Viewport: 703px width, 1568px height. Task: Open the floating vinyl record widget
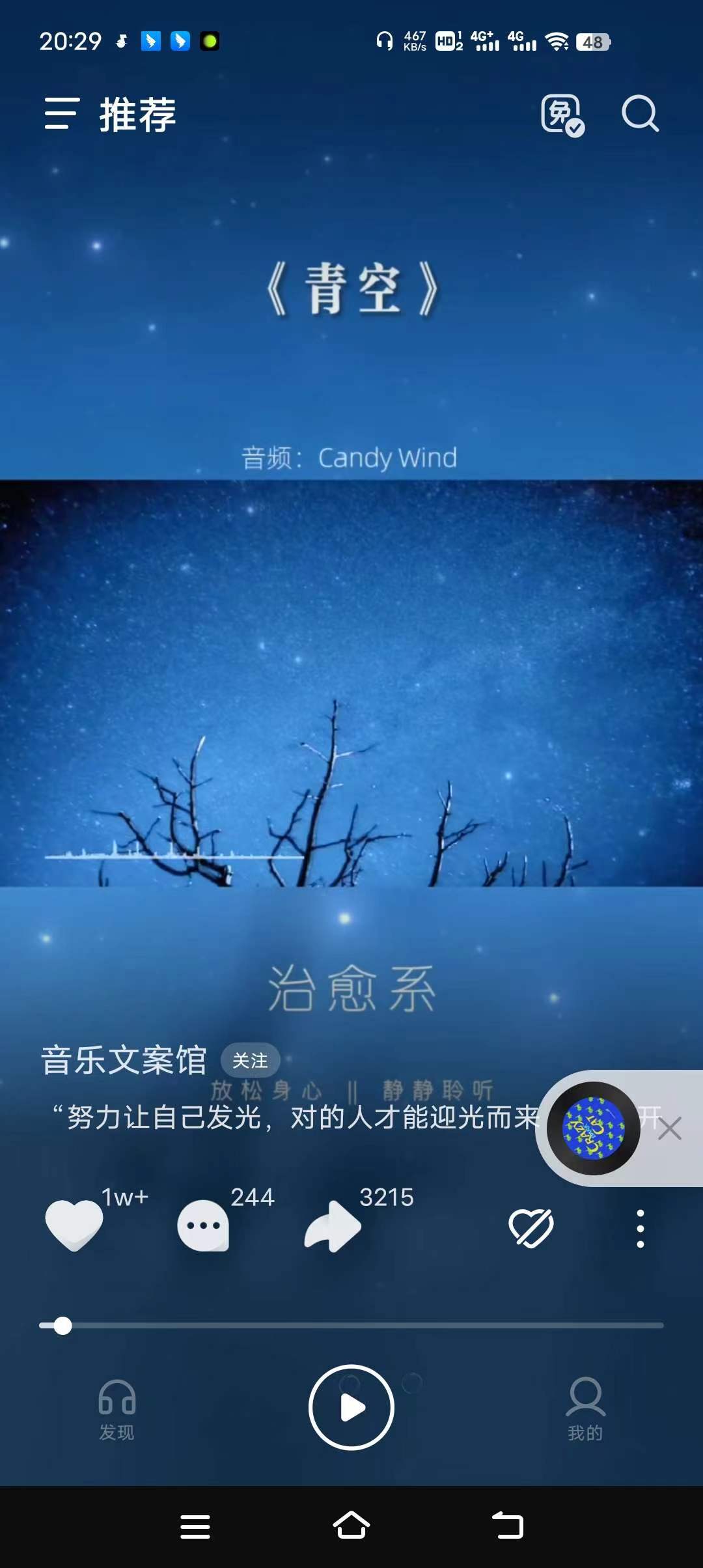tap(593, 1128)
